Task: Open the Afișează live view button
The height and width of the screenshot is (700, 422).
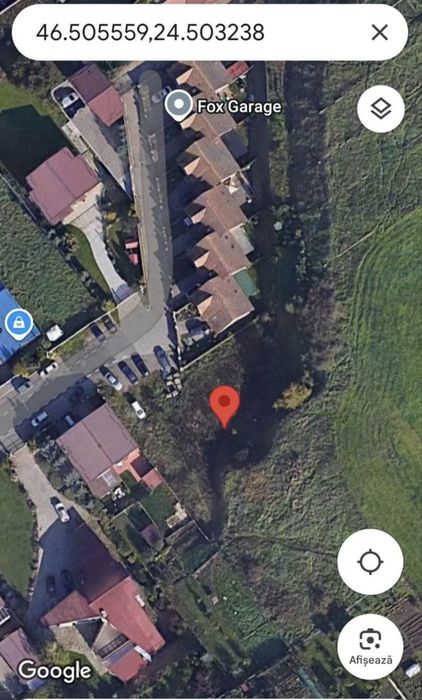Action: [370, 647]
